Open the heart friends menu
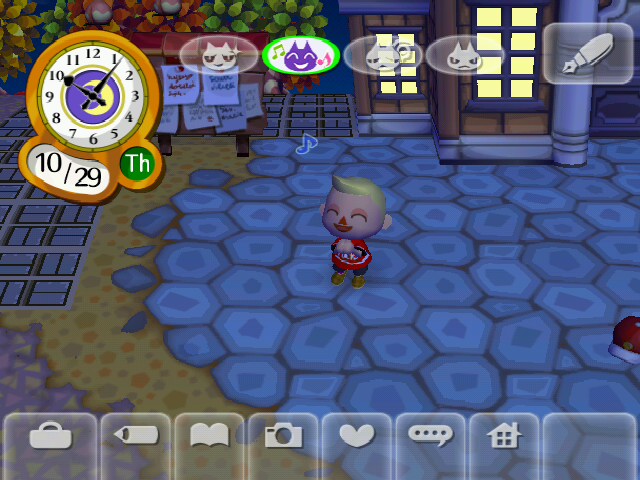This screenshot has height=480, width=640. (356, 437)
